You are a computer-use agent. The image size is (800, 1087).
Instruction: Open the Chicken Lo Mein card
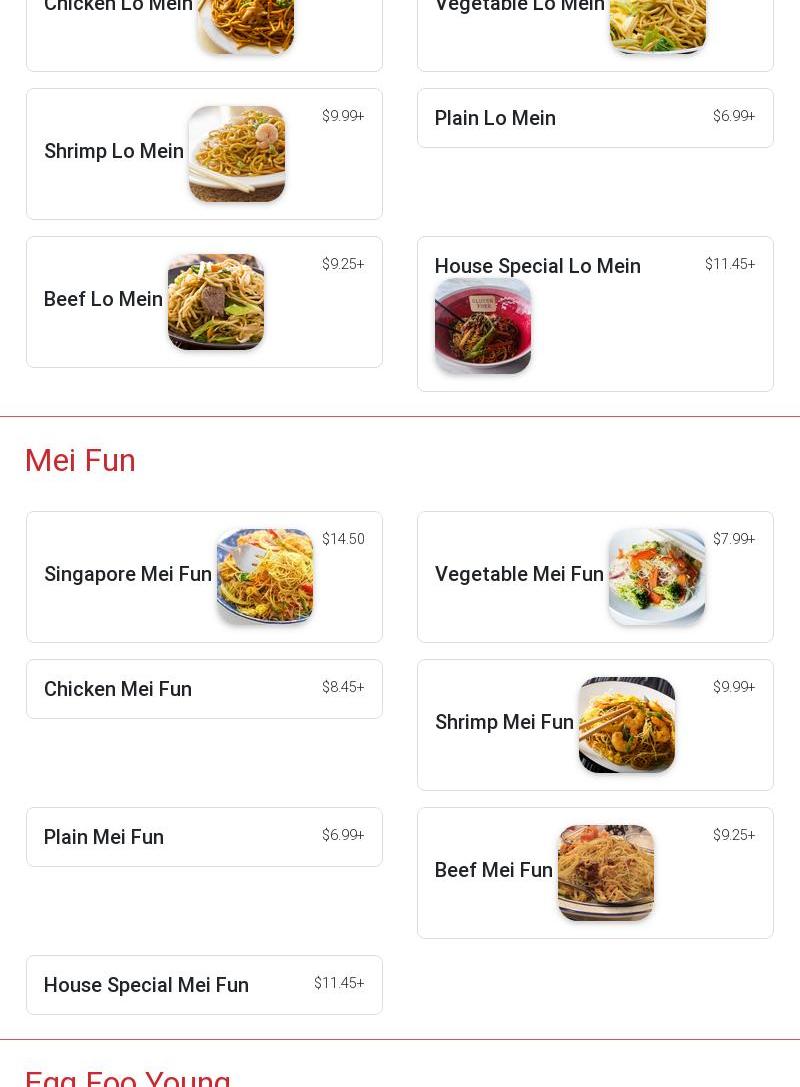(204, 30)
